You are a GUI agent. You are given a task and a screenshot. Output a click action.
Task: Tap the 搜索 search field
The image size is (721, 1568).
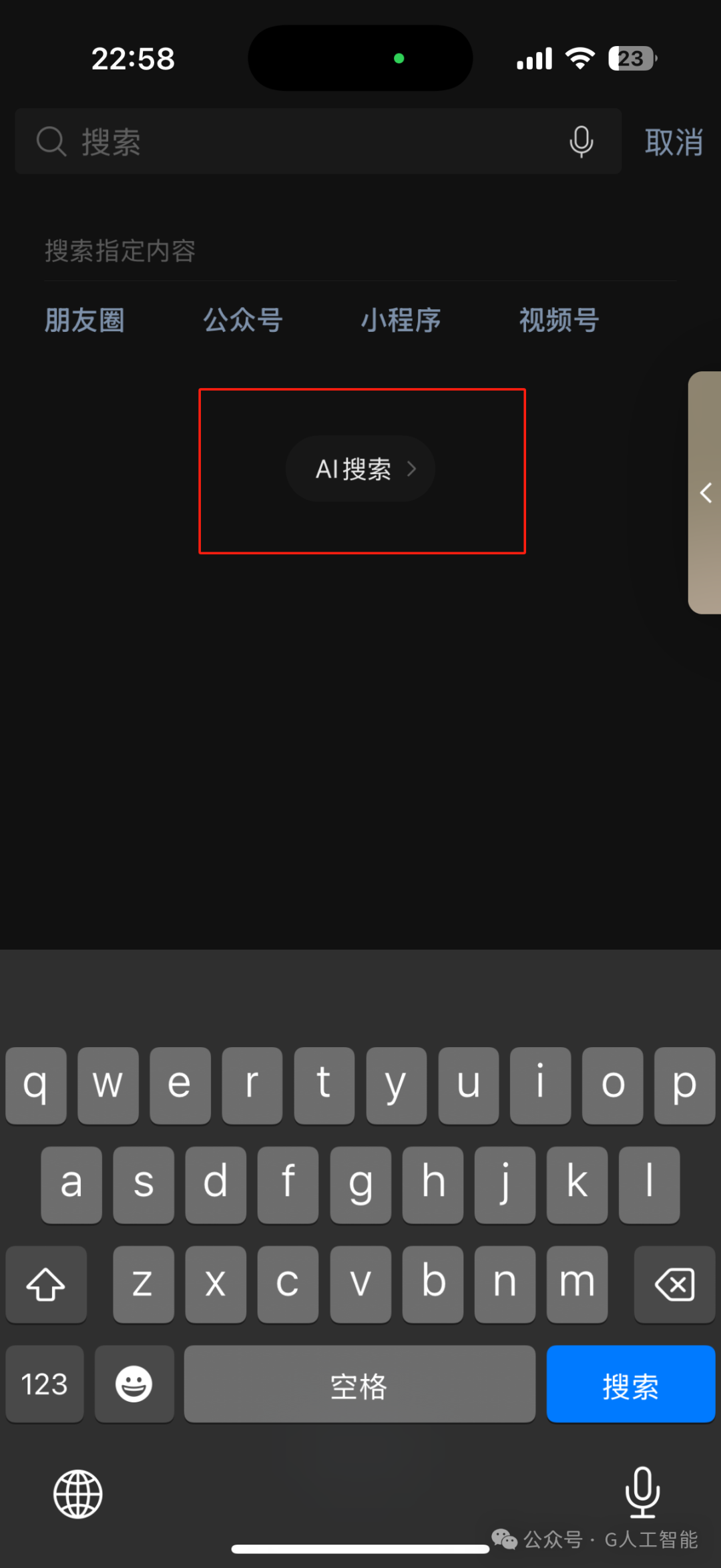point(318,142)
